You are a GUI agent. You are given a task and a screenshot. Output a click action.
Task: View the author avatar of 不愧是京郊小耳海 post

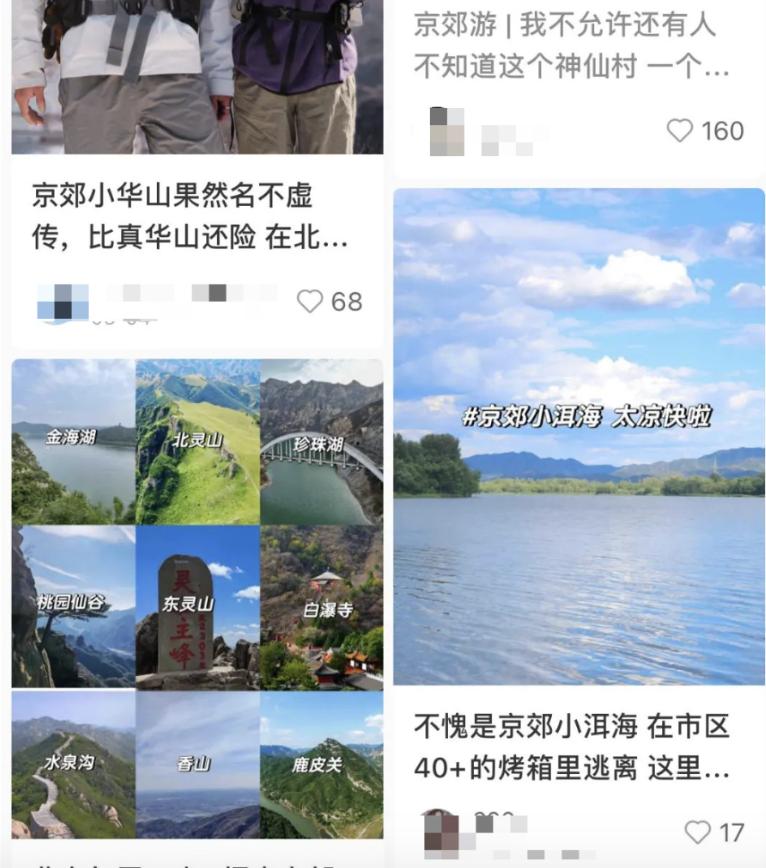pos(441,832)
